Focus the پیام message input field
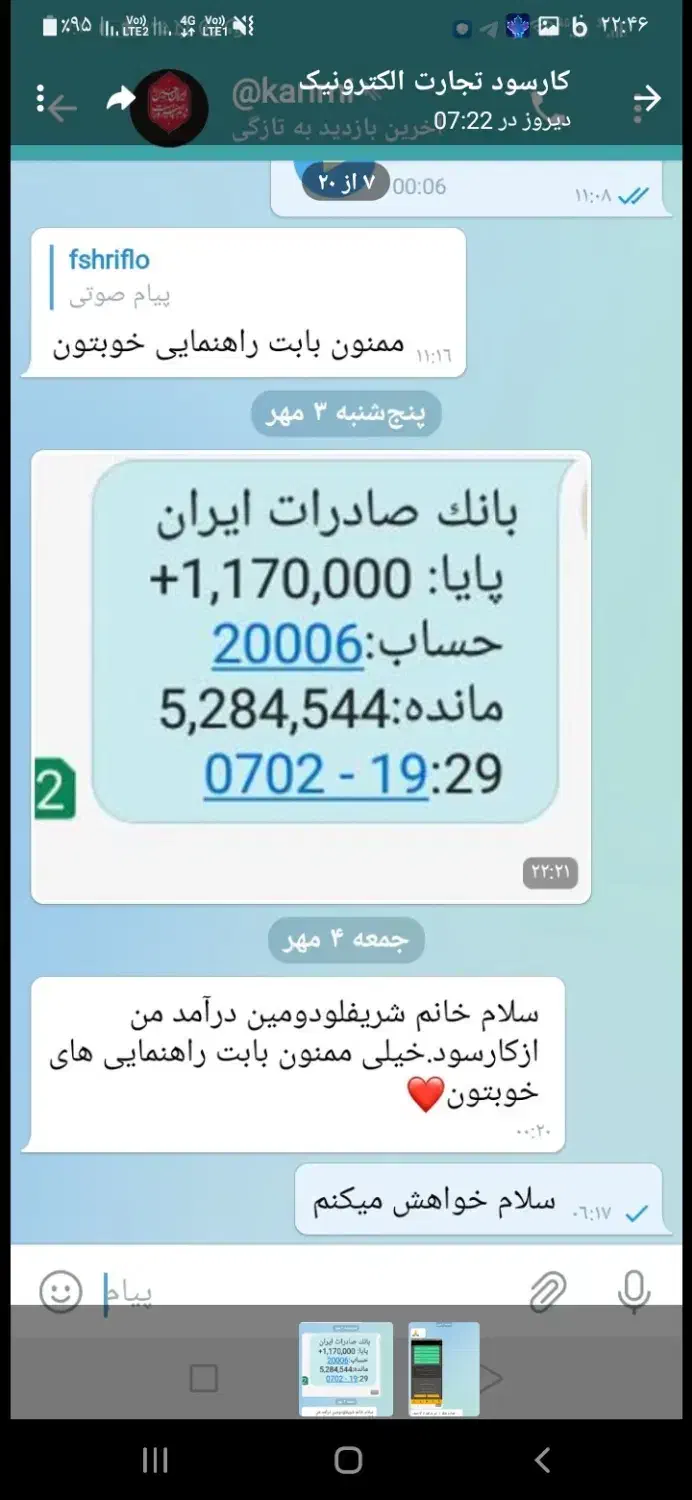Viewport: 692px width, 1500px height. (310, 1293)
